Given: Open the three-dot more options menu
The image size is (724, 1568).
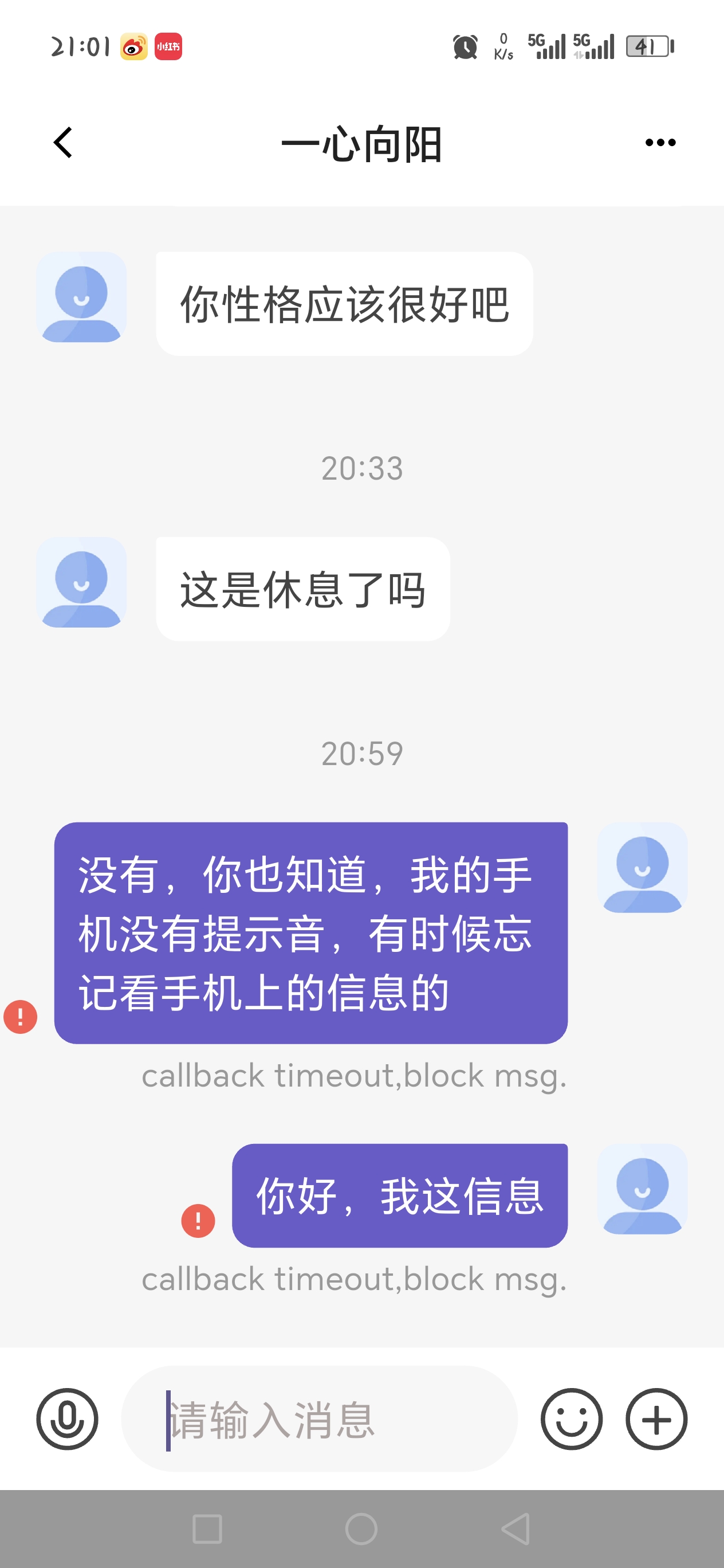Looking at the screenshot, I should tap(659, 143).
